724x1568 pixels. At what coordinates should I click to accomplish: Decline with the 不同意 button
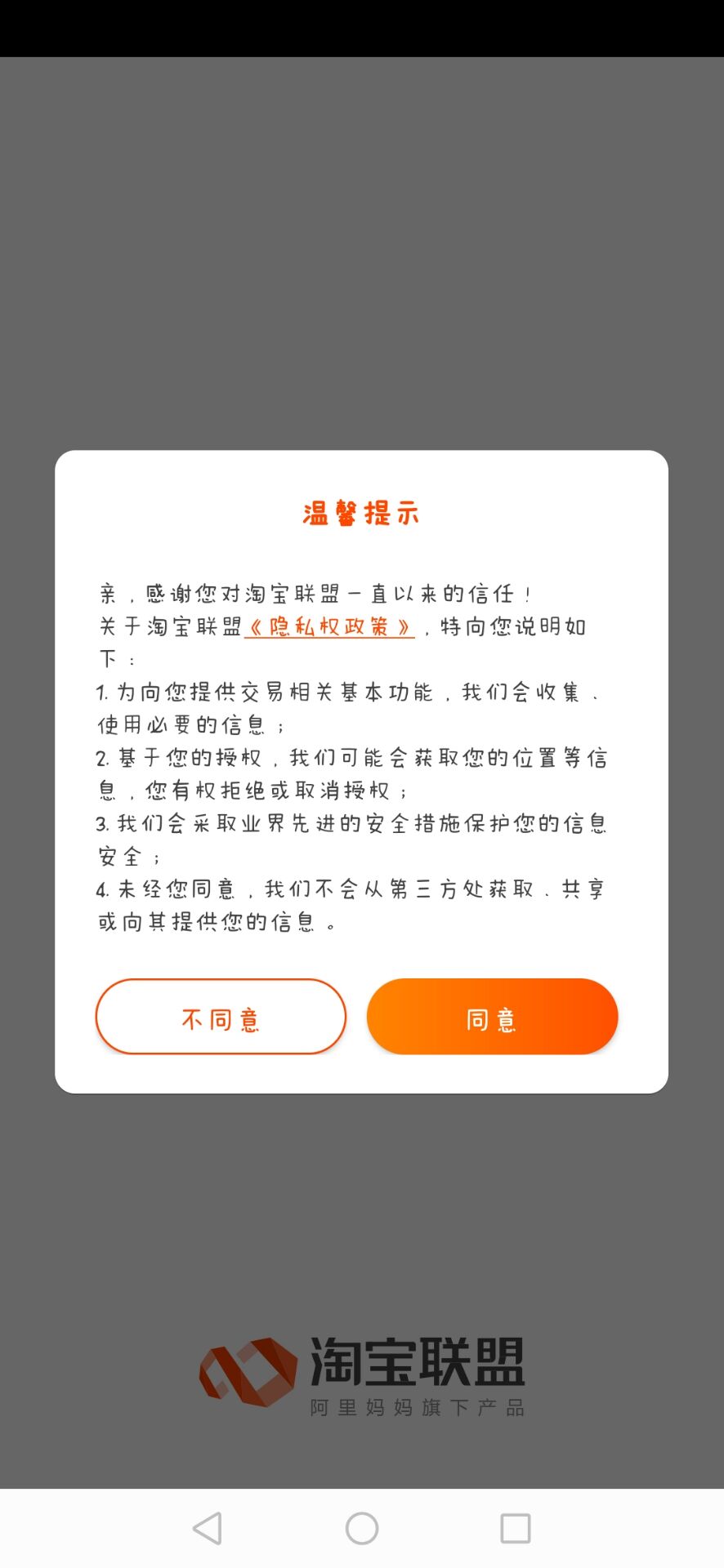coord(221,1017)
